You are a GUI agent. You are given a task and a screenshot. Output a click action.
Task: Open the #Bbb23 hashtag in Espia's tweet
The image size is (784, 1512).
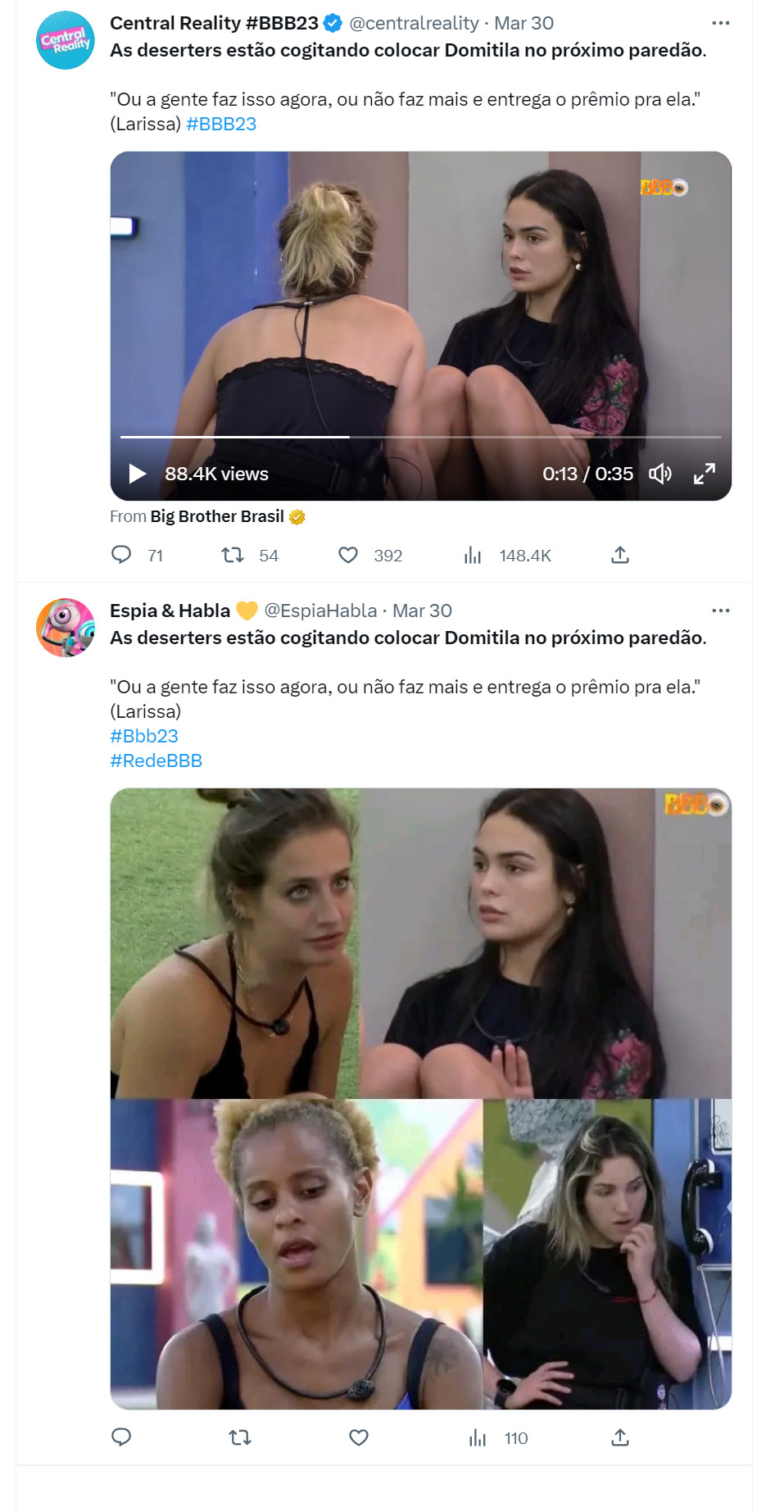[x=144, y=736]
